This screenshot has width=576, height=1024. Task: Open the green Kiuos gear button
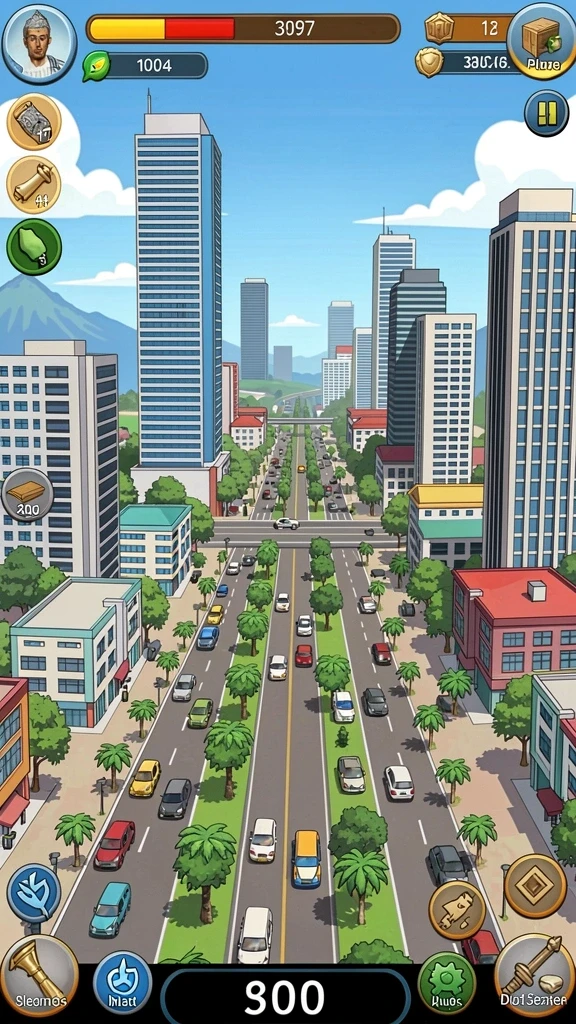447,982
